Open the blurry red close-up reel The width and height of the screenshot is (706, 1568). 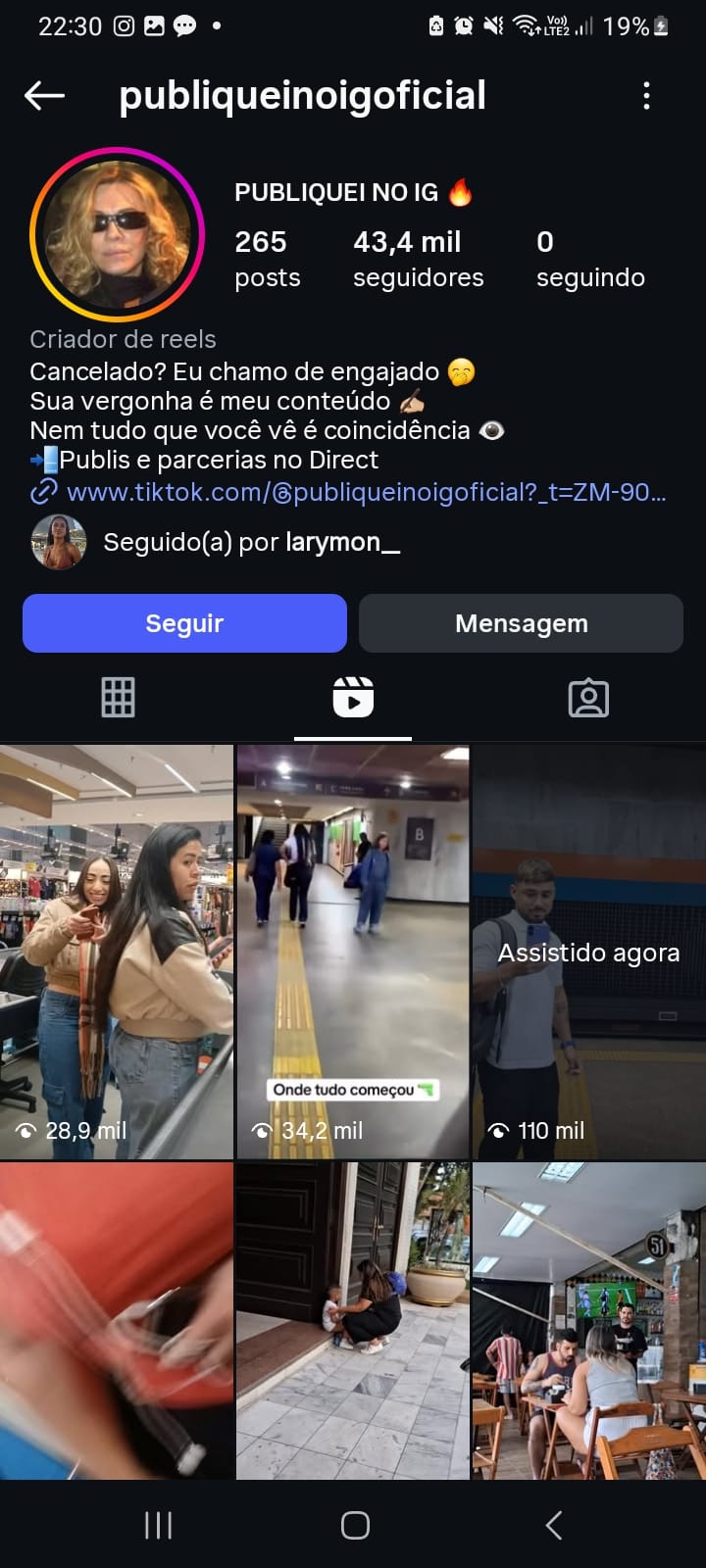pos(117,1319)
